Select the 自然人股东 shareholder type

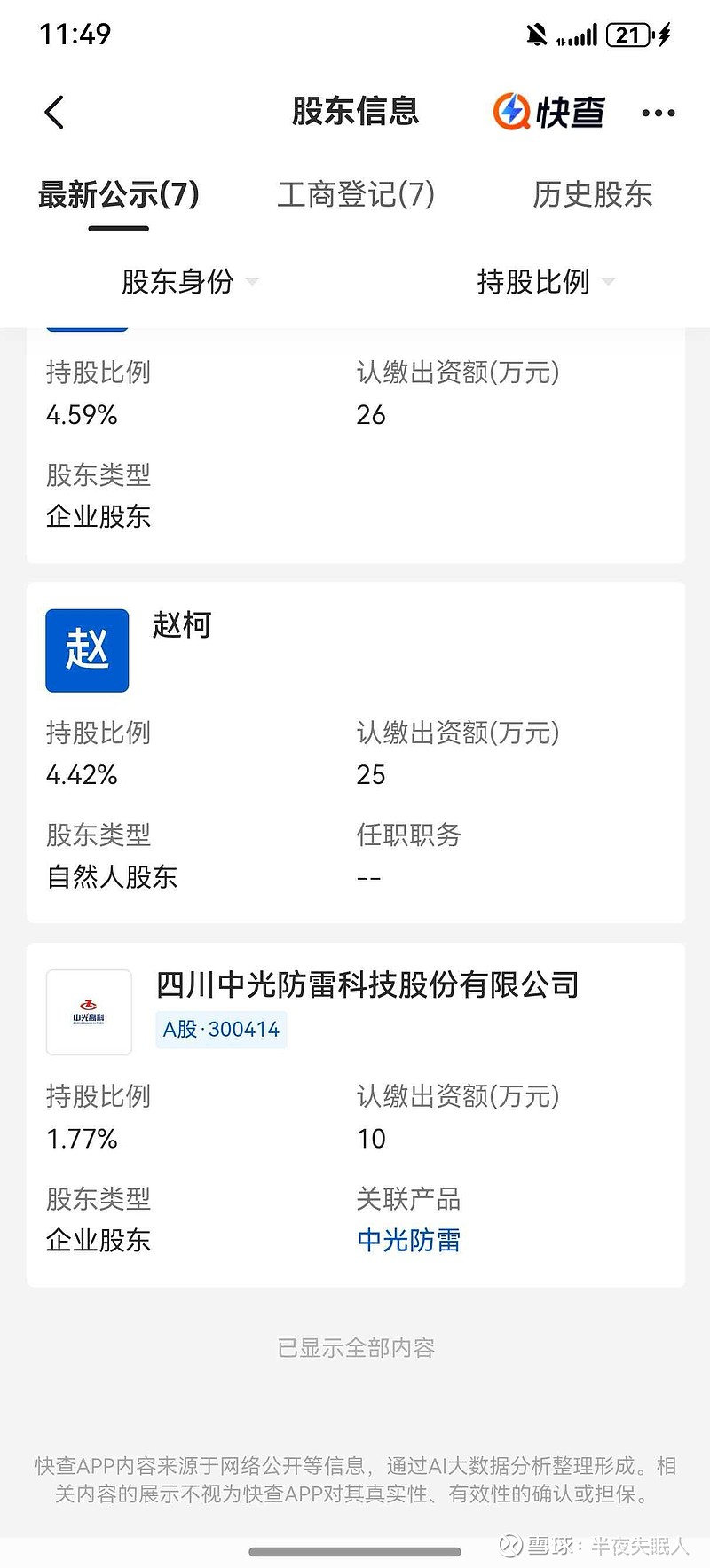pyautogui.click(x=110, y=876)
